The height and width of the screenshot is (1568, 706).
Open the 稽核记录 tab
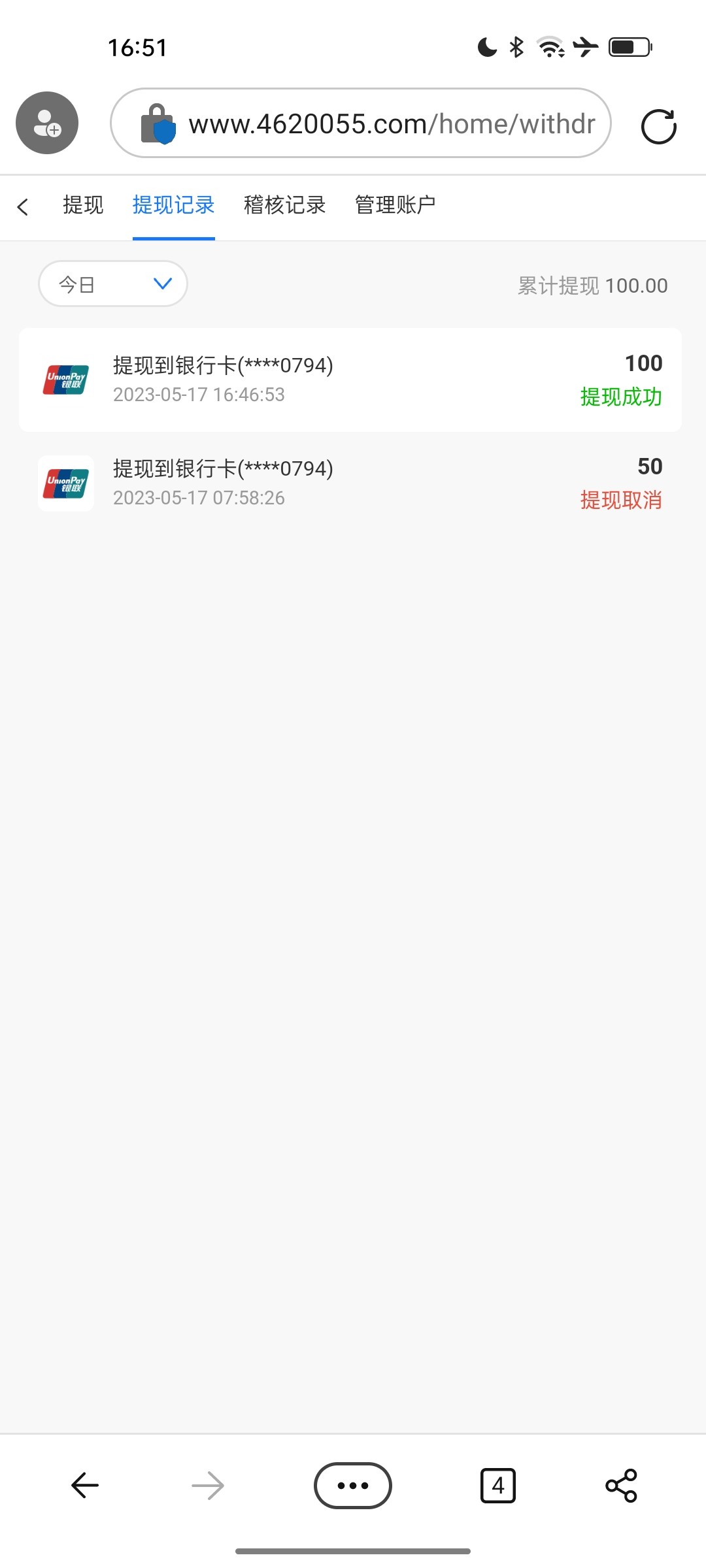tap(284, 205)
